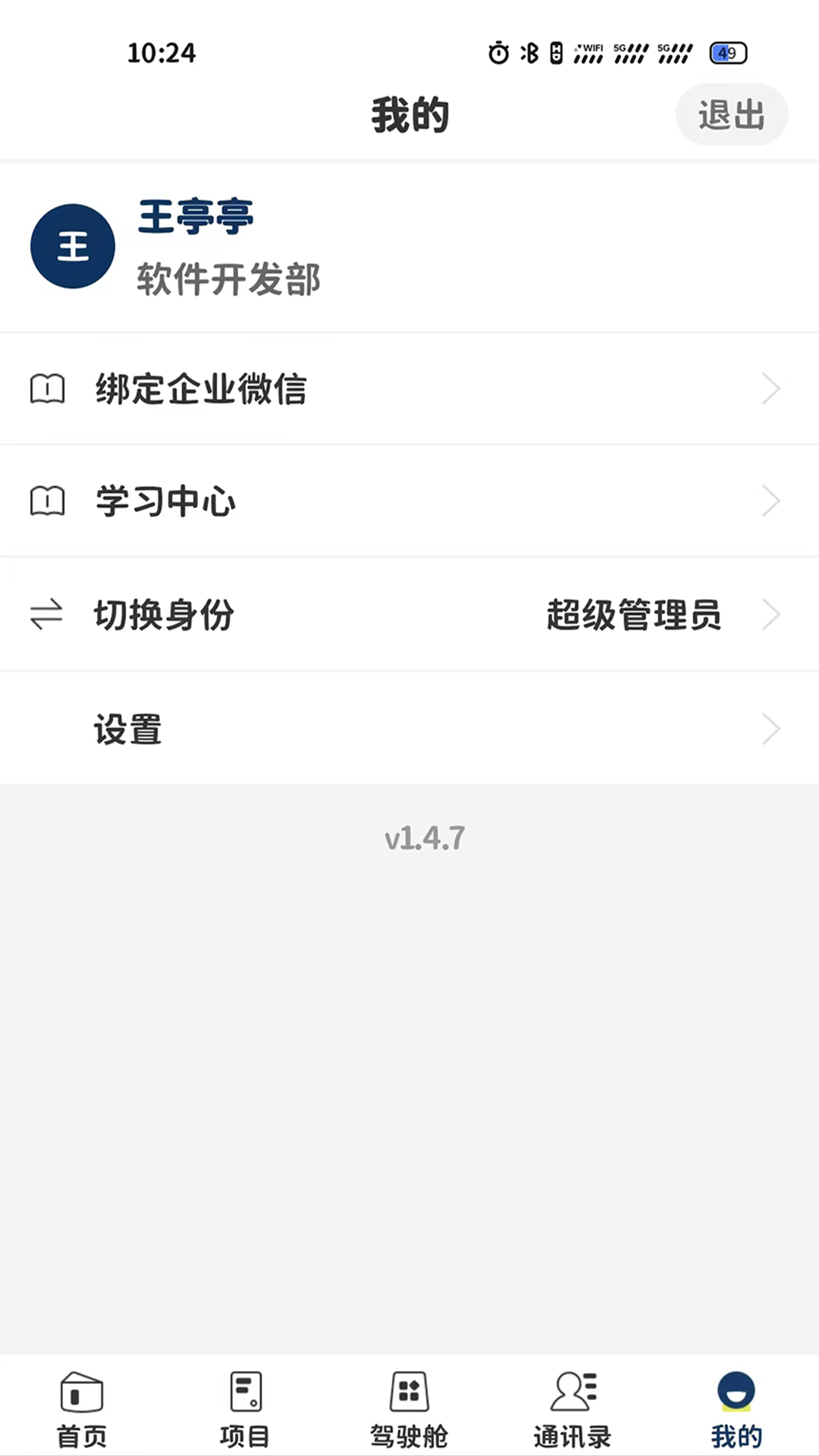Click the book icon beside 学习中心

click(47, 500)
